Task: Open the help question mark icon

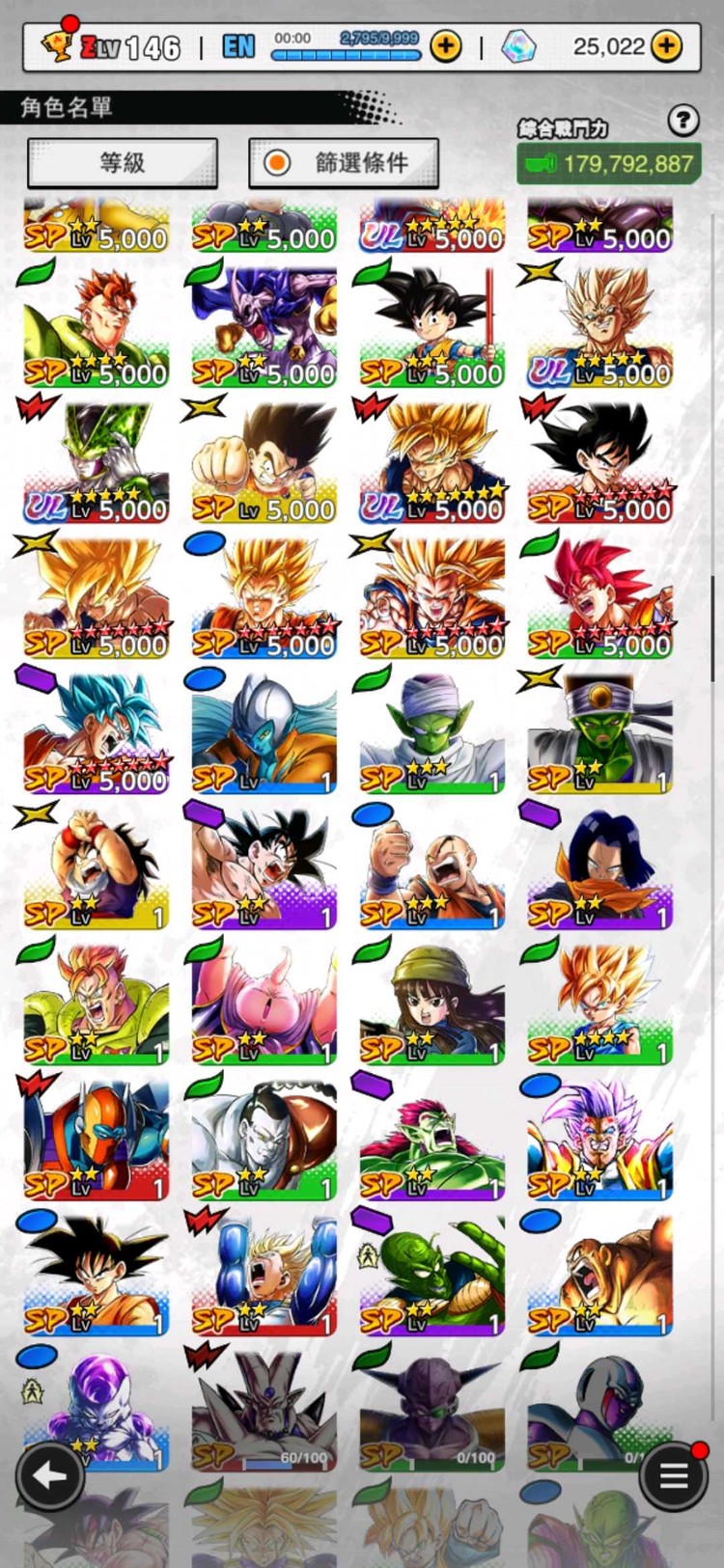Action: click(x=682, y=121)
